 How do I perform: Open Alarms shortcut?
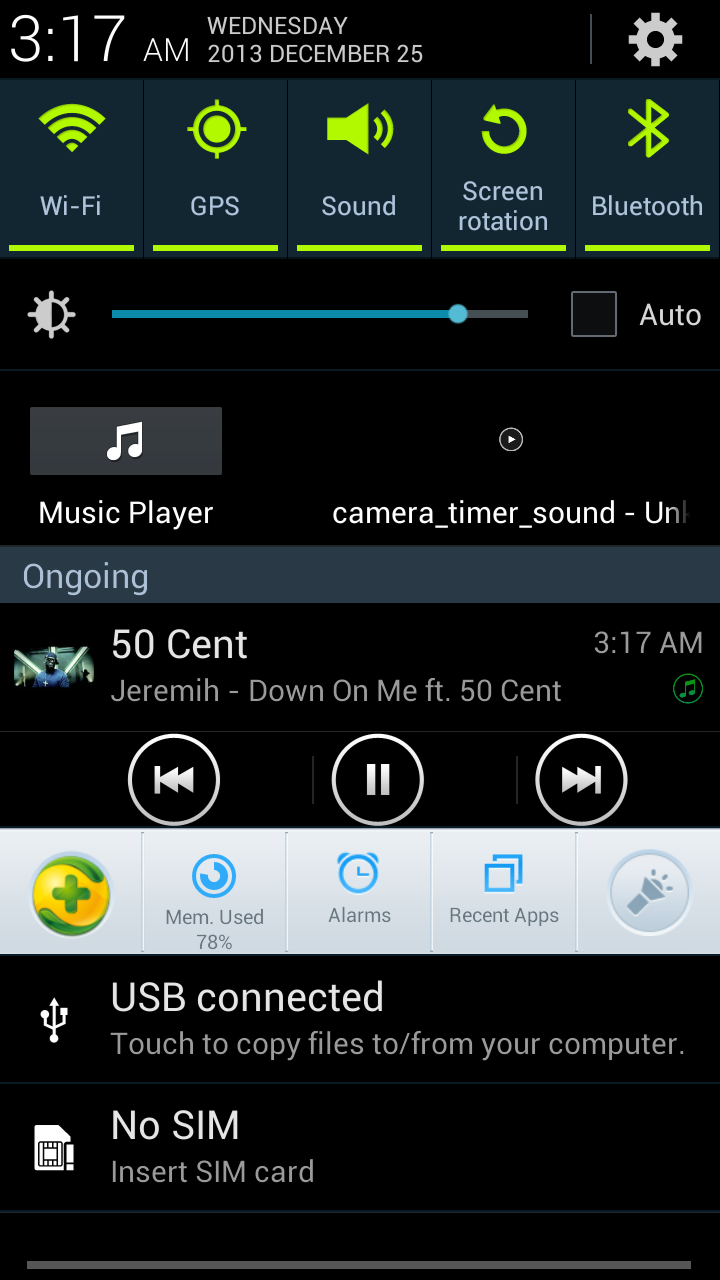(x=359, y=892)
